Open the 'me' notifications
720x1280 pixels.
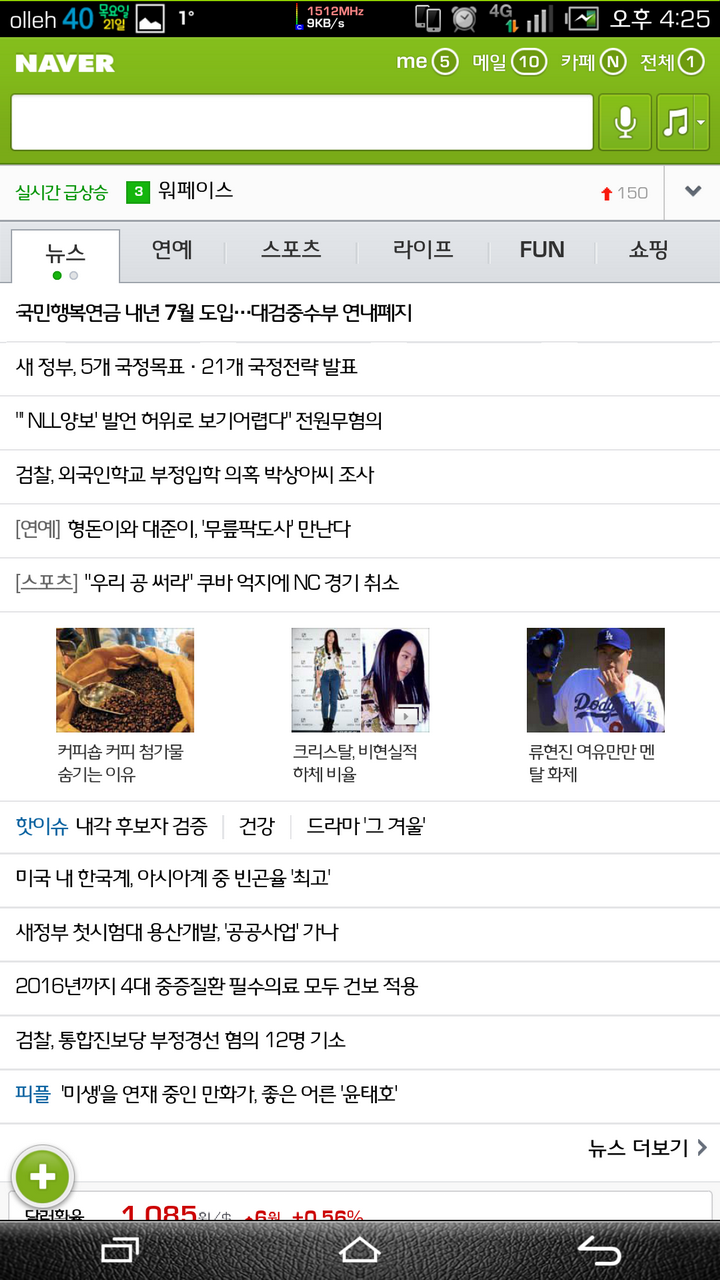pos(426,62)
